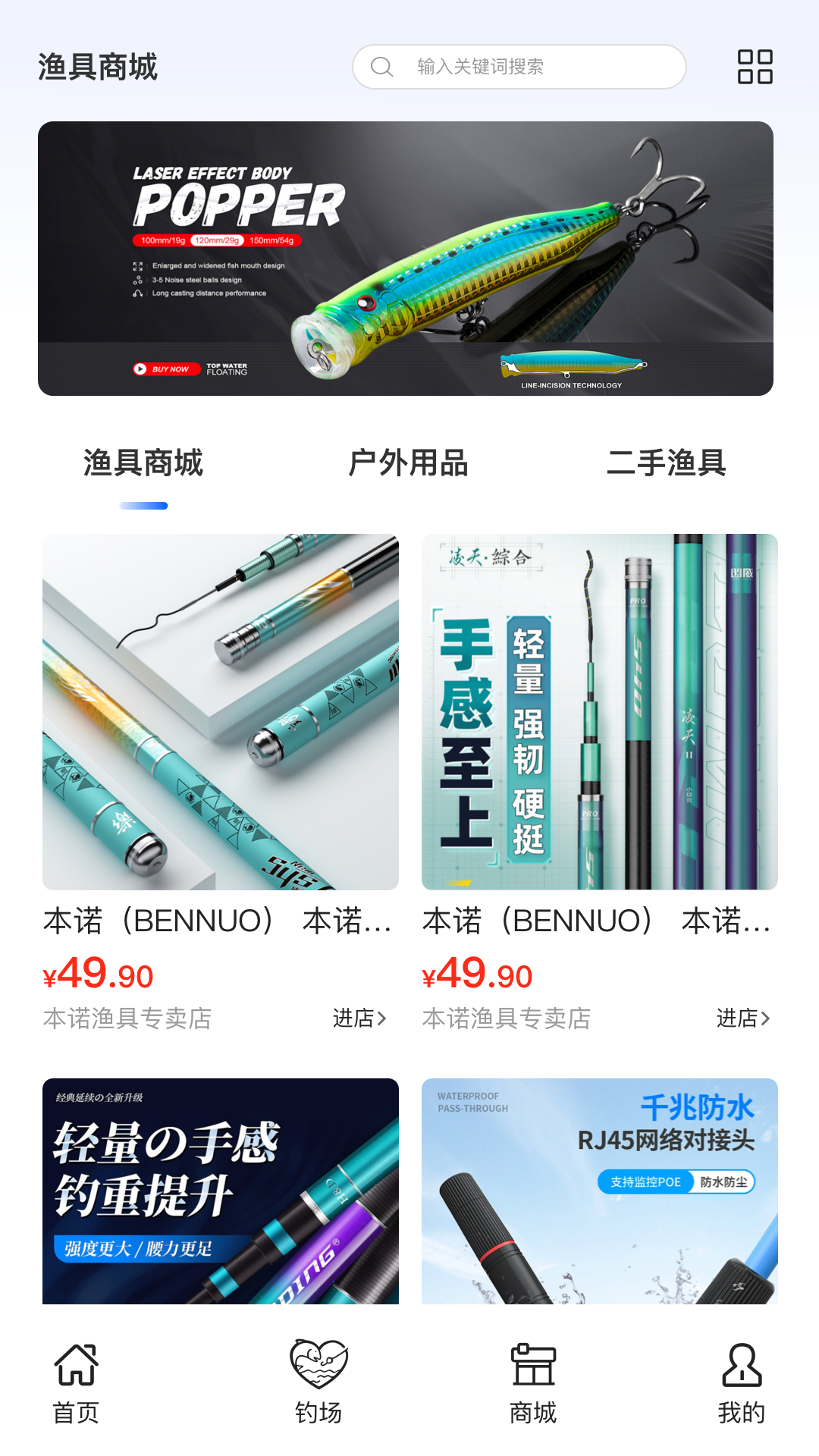819x1456 pixels.
Task: Enter the store under the 手感至上 product
Action: (x=742, y=1018)
